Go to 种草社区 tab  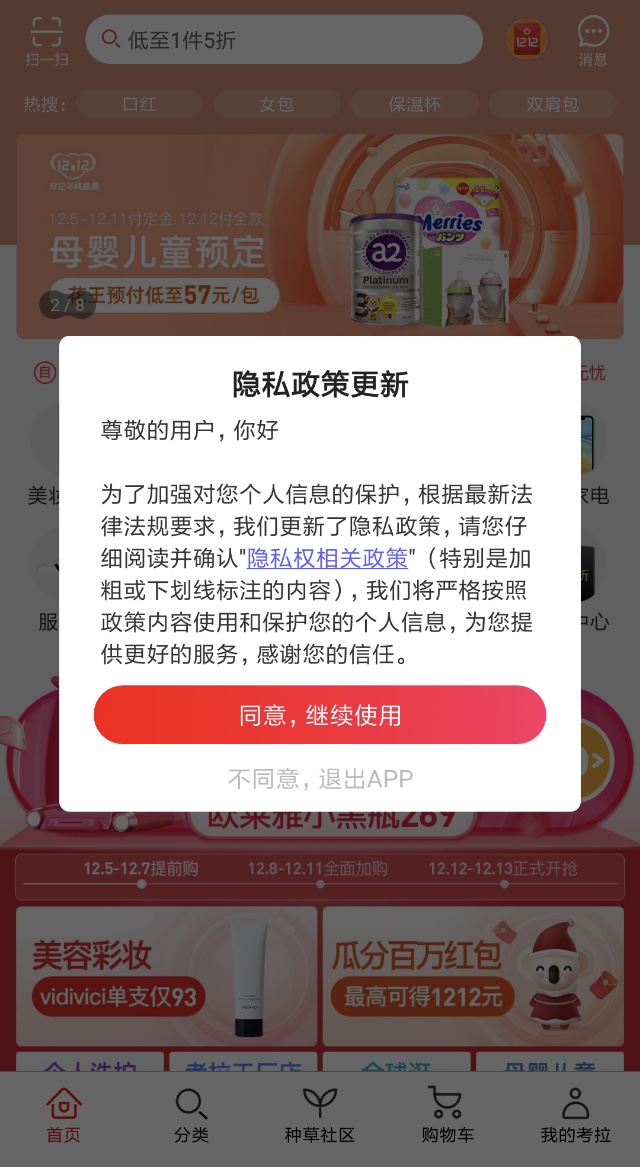pos(319,1115)
